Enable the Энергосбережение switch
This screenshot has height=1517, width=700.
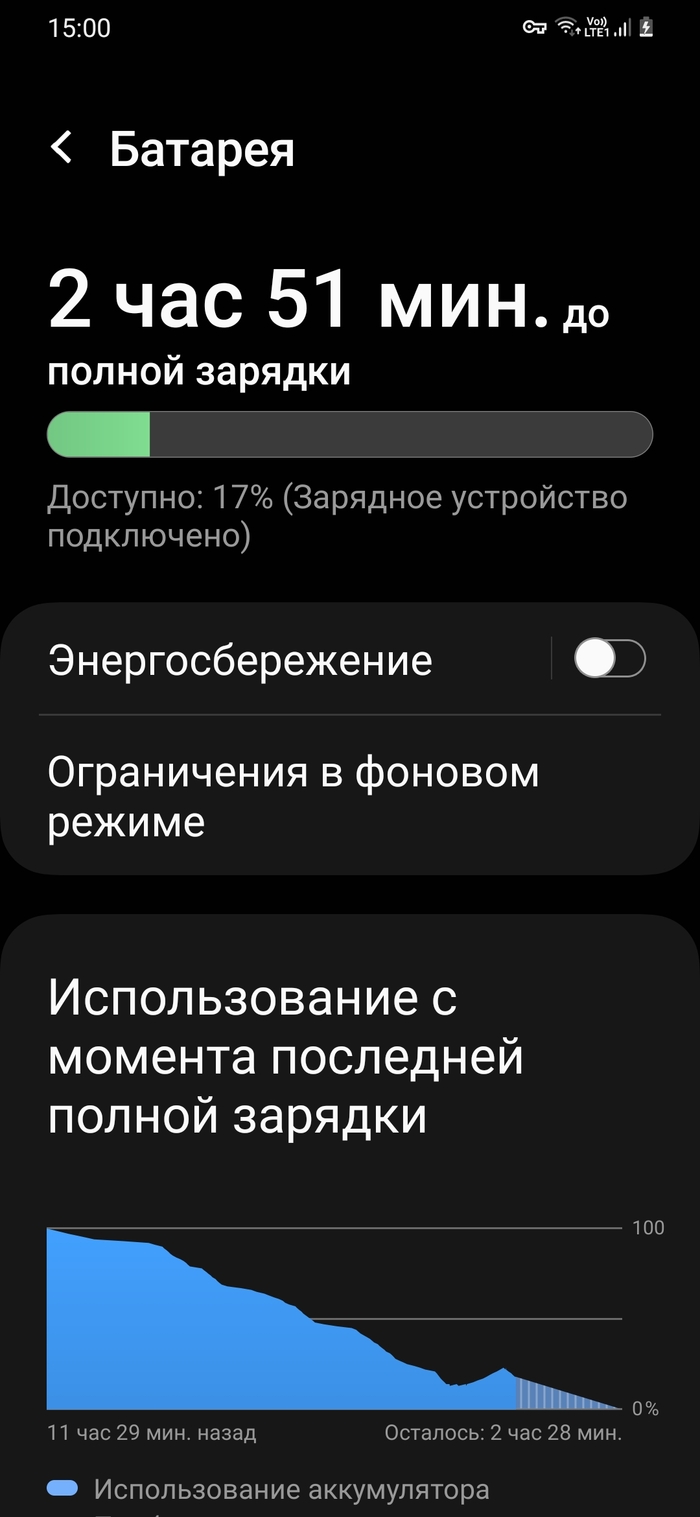tap(609, 660)
